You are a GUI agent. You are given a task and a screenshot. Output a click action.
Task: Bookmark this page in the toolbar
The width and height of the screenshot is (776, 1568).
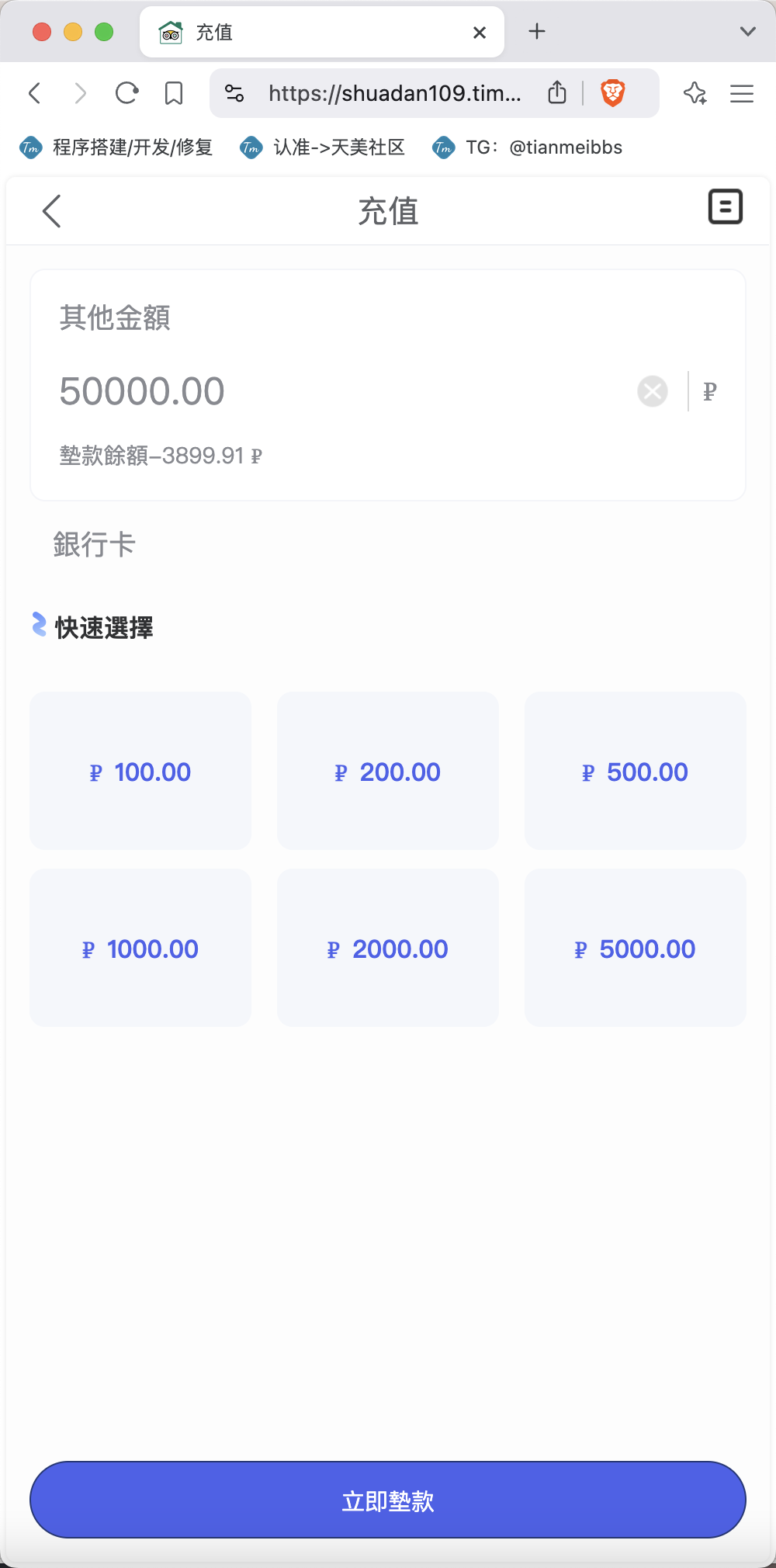pyautogui.click(x=174, y=94)
